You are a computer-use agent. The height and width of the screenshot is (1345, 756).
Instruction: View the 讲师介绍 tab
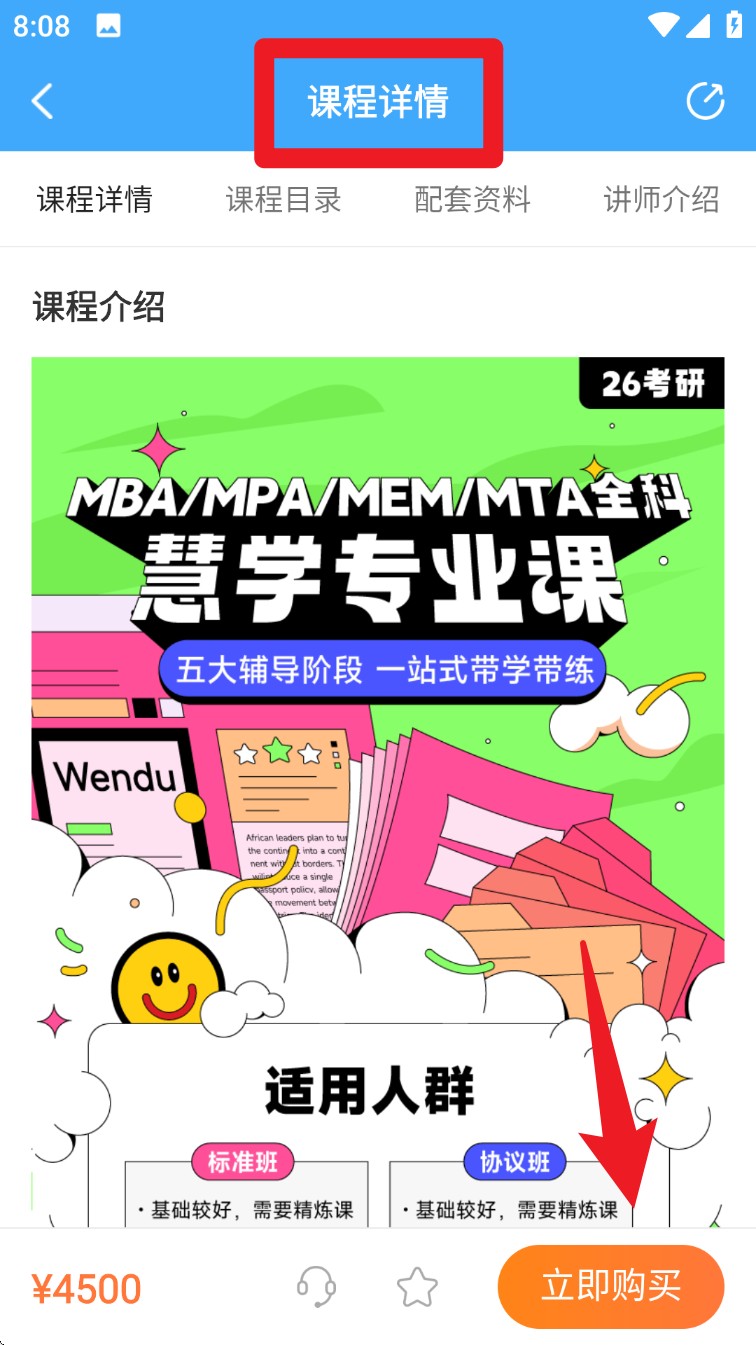tap(661, 199)
